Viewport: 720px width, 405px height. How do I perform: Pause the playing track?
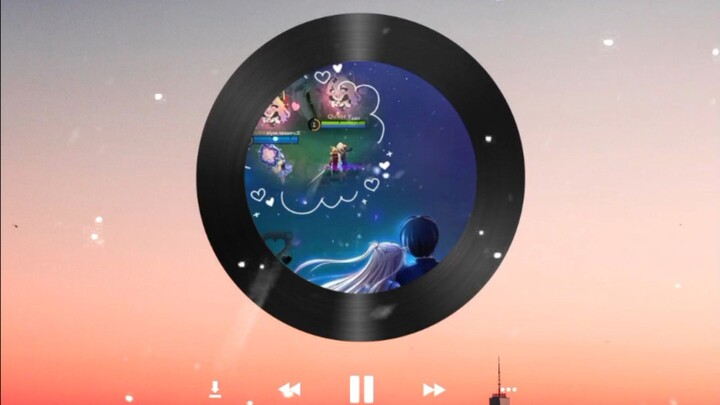(361, 388)
